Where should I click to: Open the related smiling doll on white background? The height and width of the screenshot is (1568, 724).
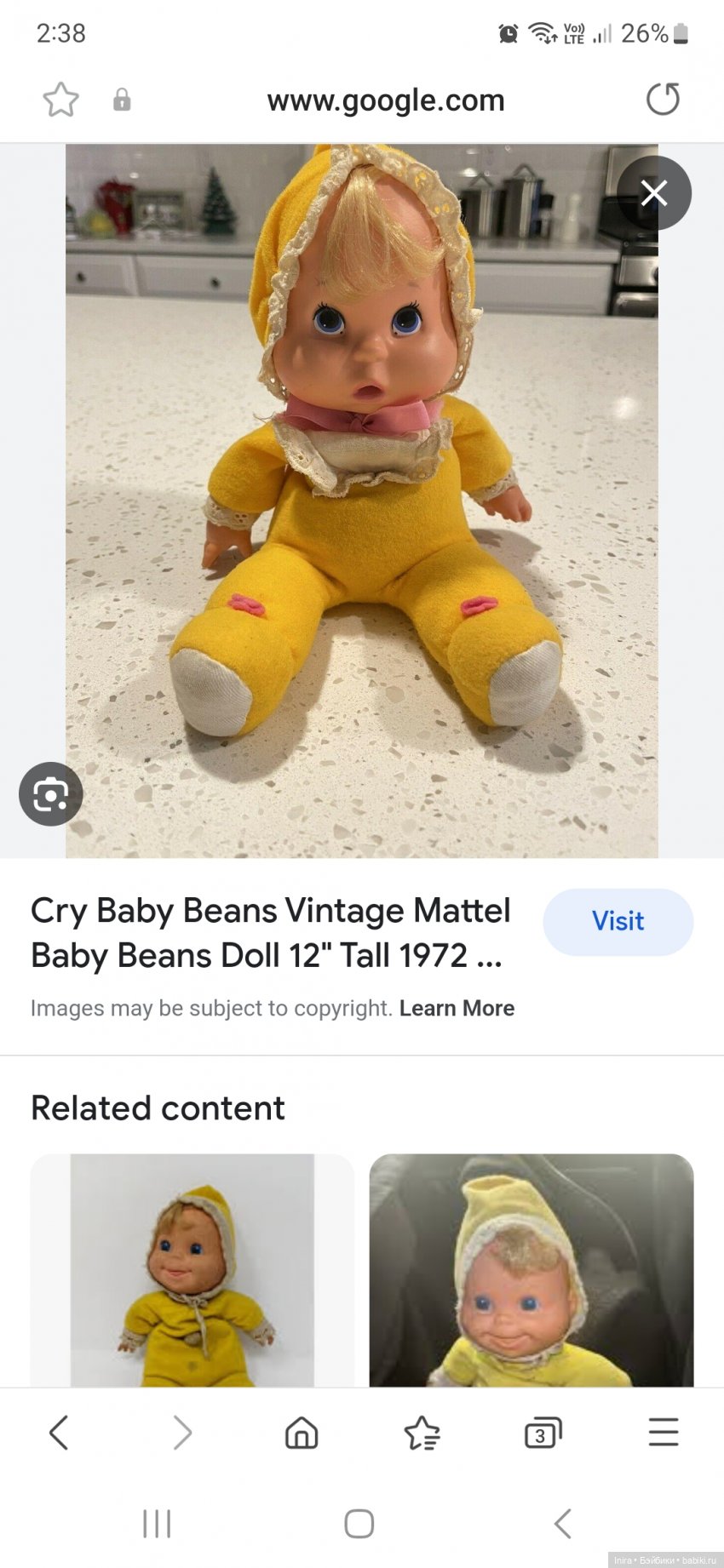(192, 1270)
